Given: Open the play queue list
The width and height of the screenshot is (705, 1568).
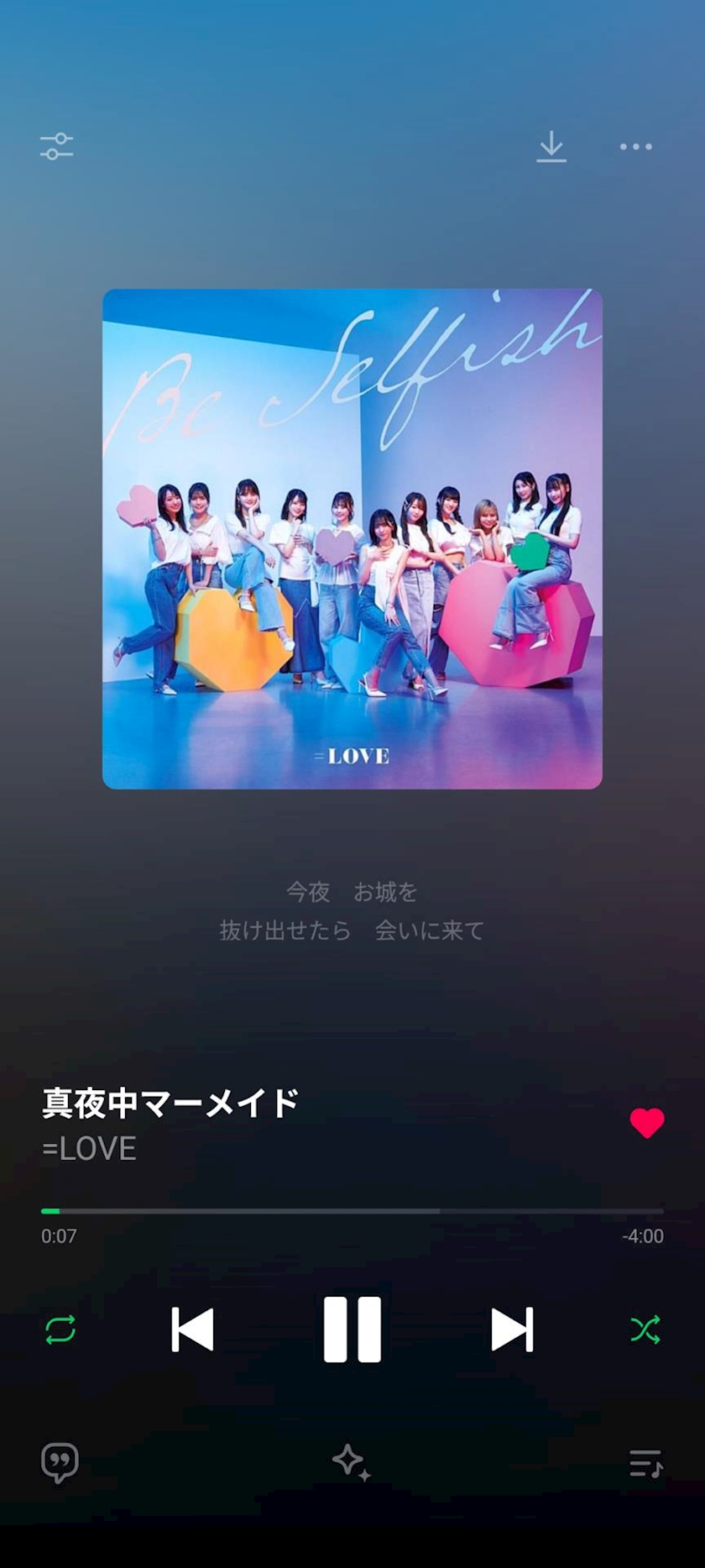Looking at the screenshot, I should tap(646, 1463).
